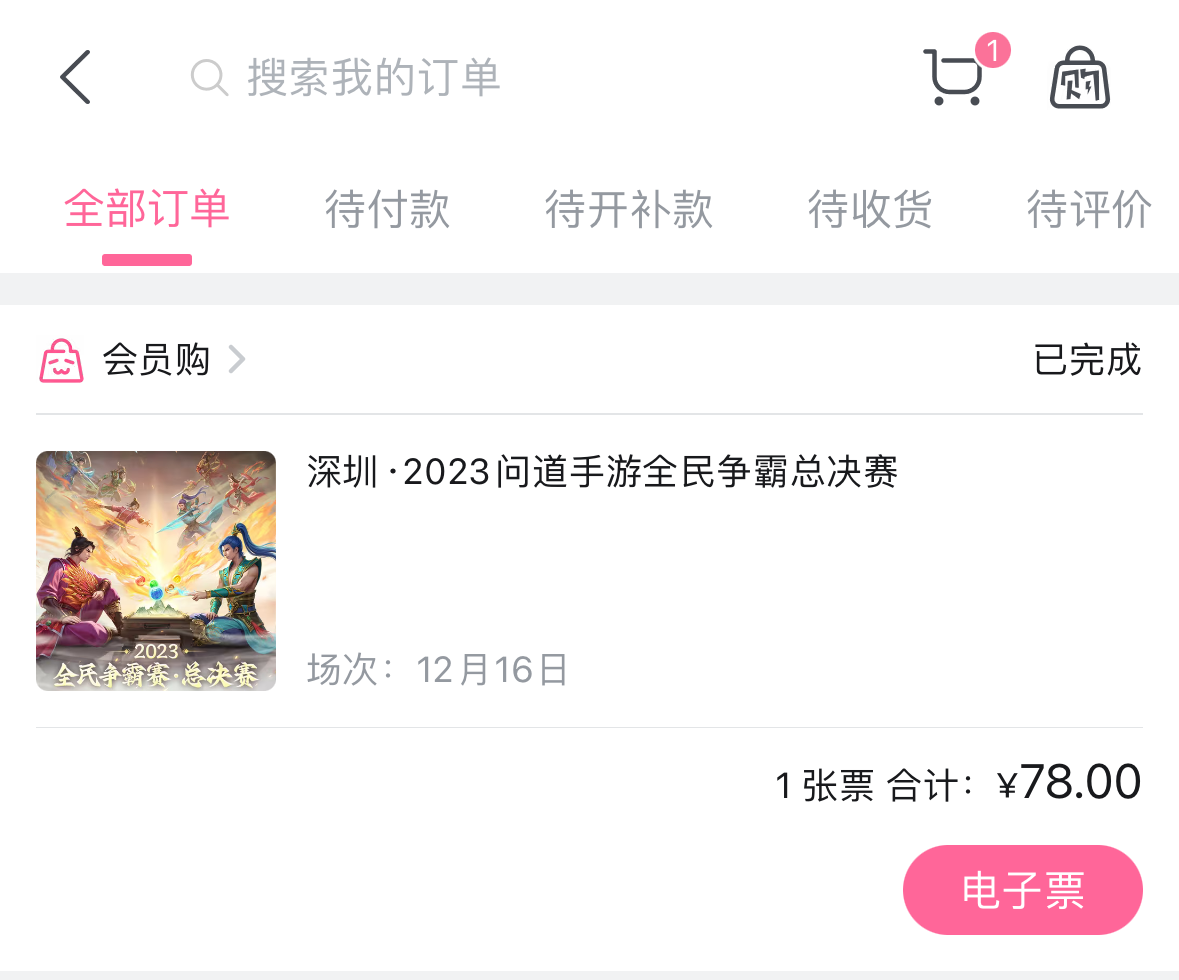This screenshot has width=1179, height=980.
Task: Switch to the 待付款 tab
Action: (x=387, y=211)
